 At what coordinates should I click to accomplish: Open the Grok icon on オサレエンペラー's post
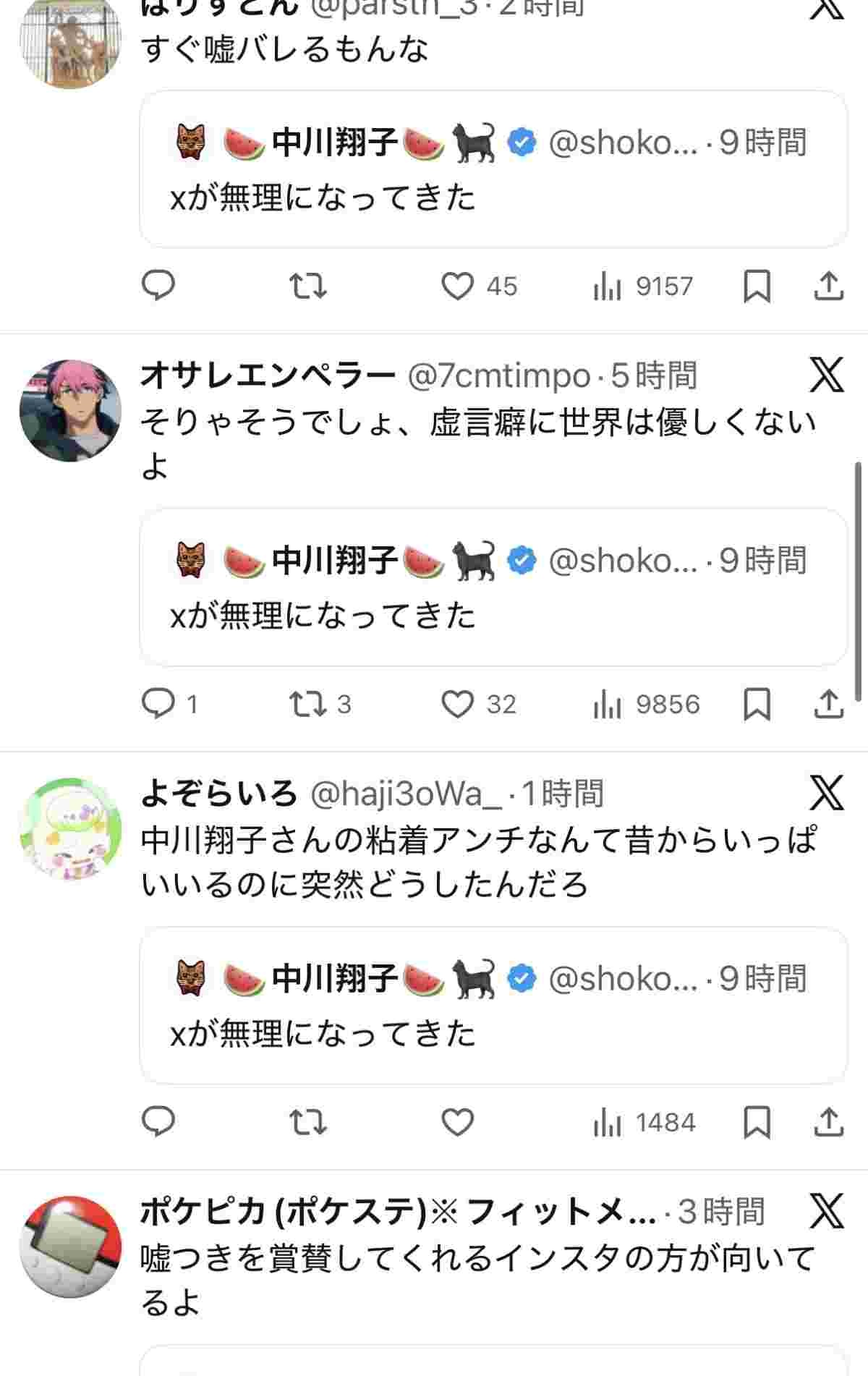pyautogui.click(x=827, y=375)
